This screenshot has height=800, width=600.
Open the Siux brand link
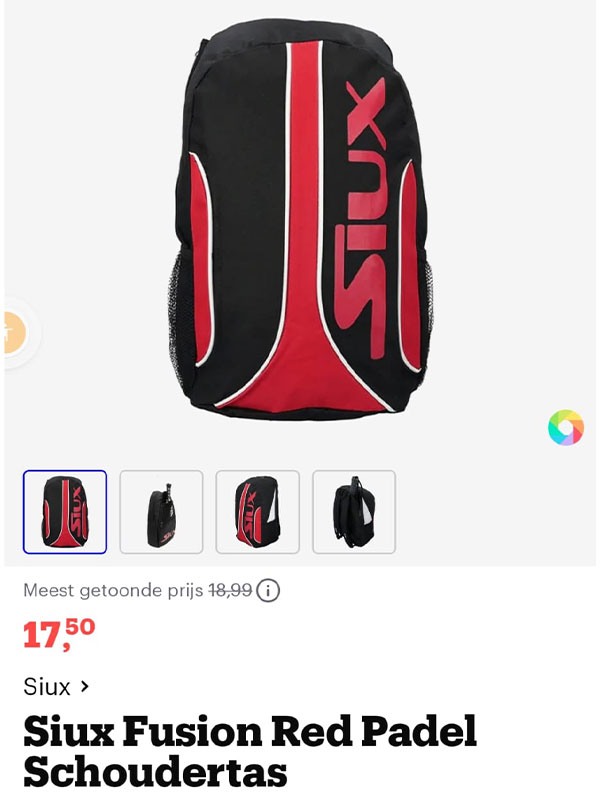(x=56, y=687)
